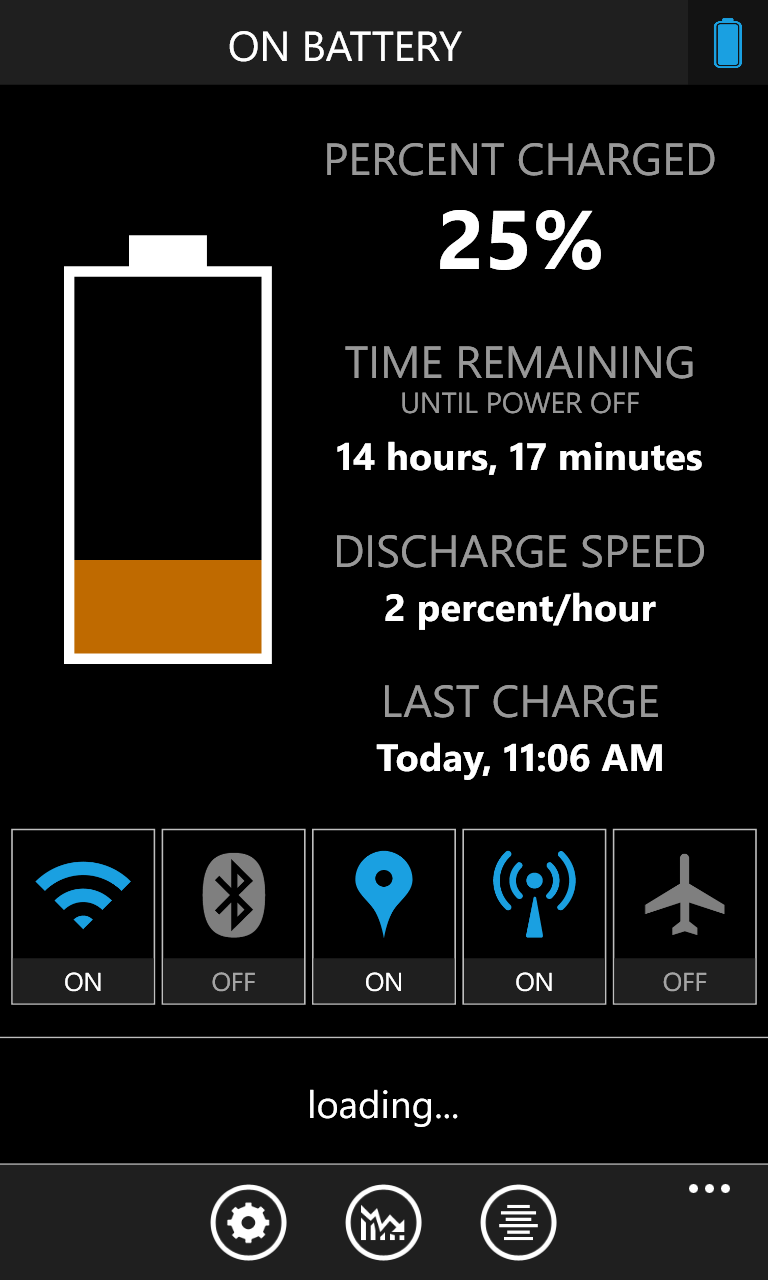This screenshot has width=768, height=1280.
Task: Enable the airplane mode tile
Action: (x=684, y=915)
